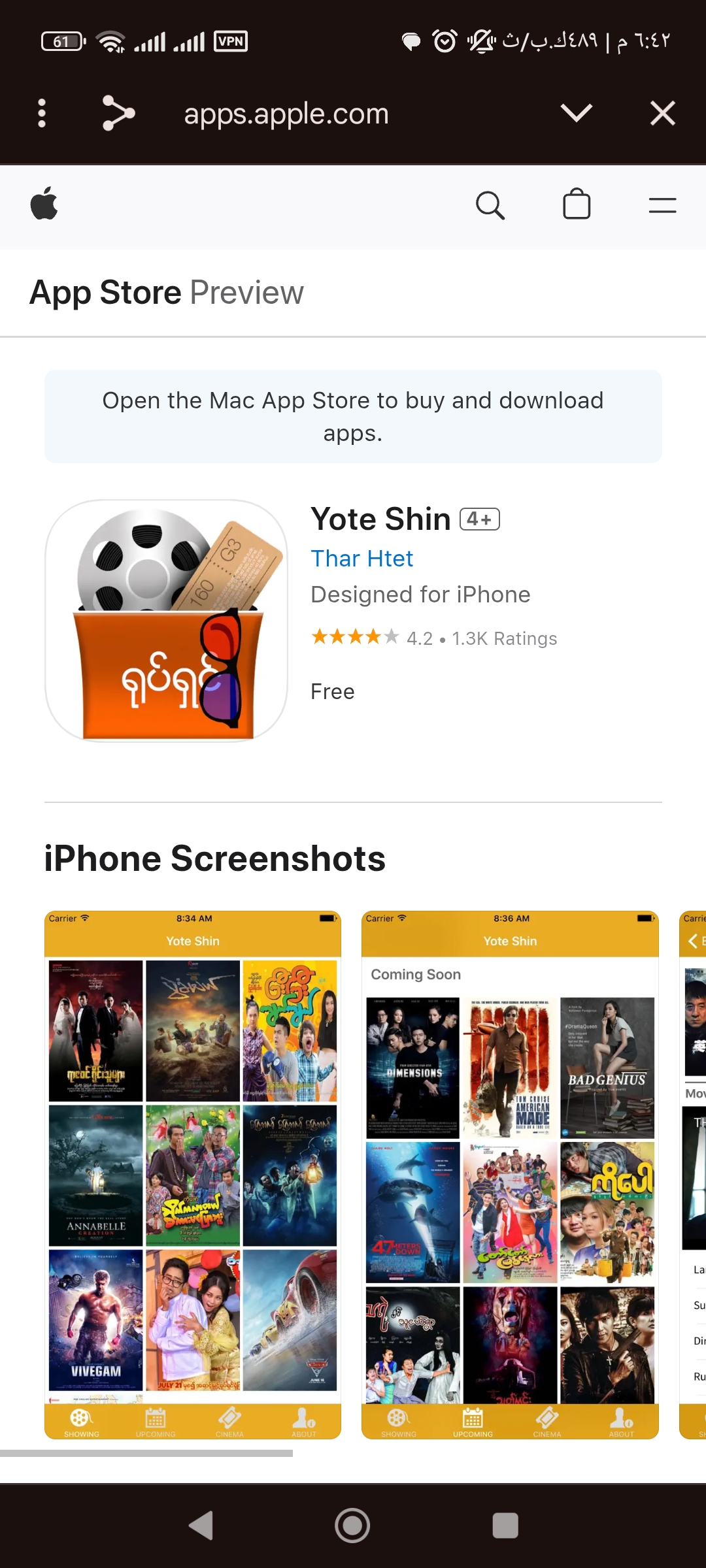The image size is (706, 1568).
Task: Search apple.com with the magnifier icon
Action: click(x=490, y=205)
